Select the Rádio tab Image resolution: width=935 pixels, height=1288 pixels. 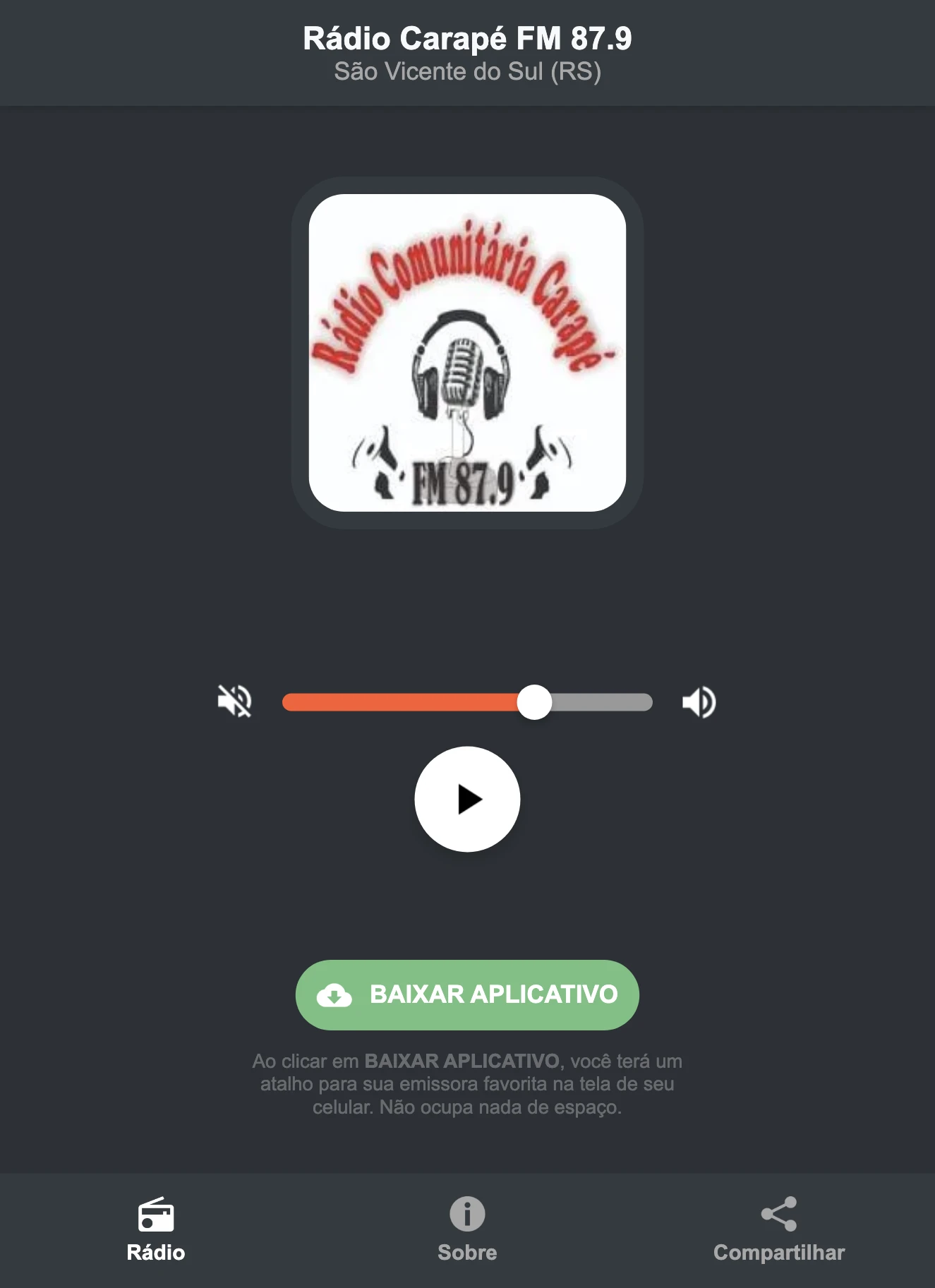click(156, 1253)
